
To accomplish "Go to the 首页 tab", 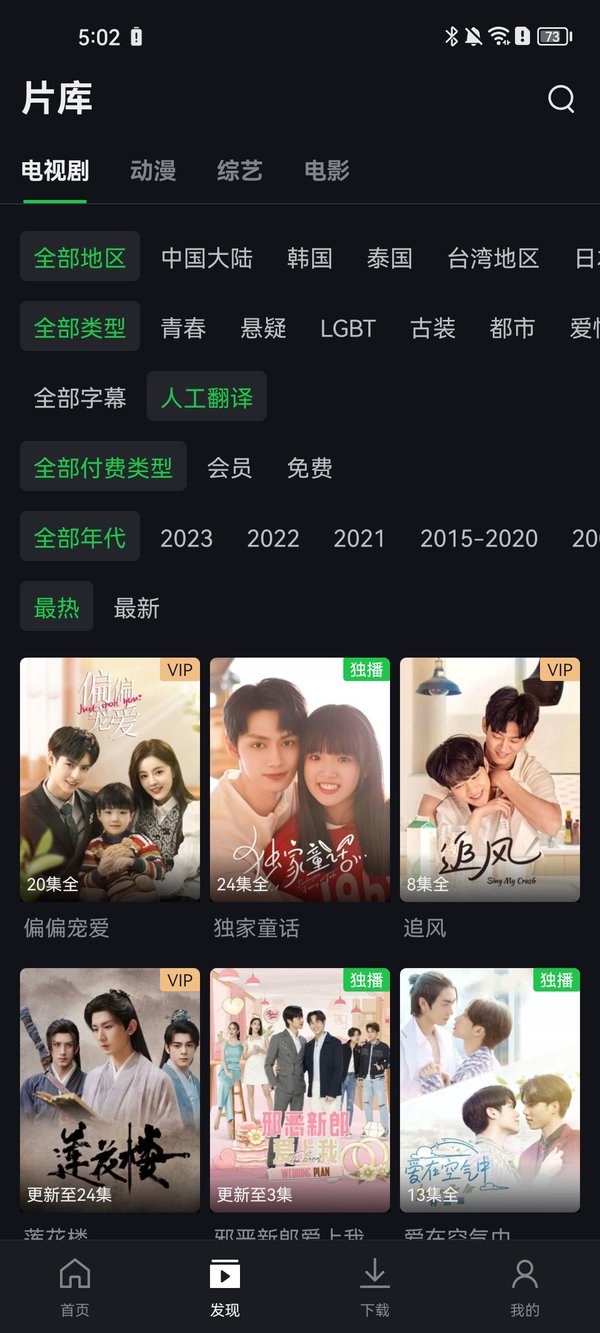I will (75, 1288).
